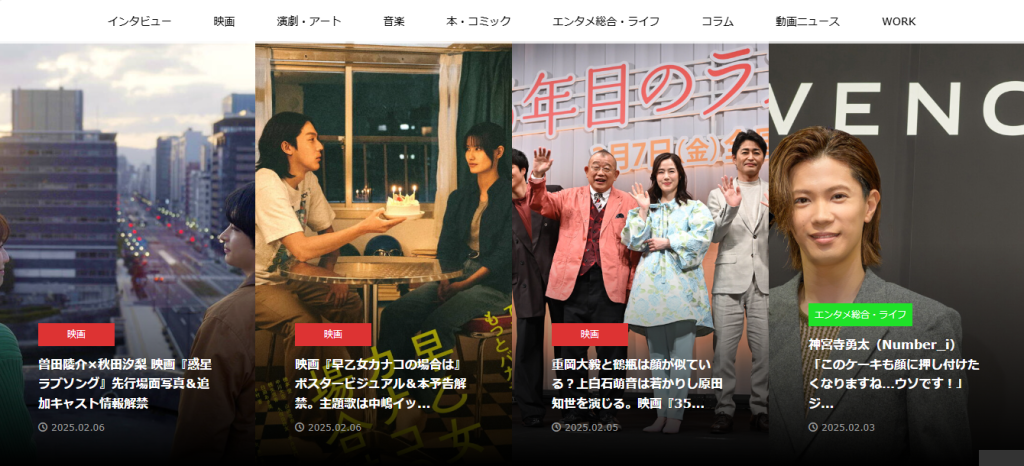This screenshot has height=466, width=1024.
Task: Switch to the コラム section
Action: (717, 21)
